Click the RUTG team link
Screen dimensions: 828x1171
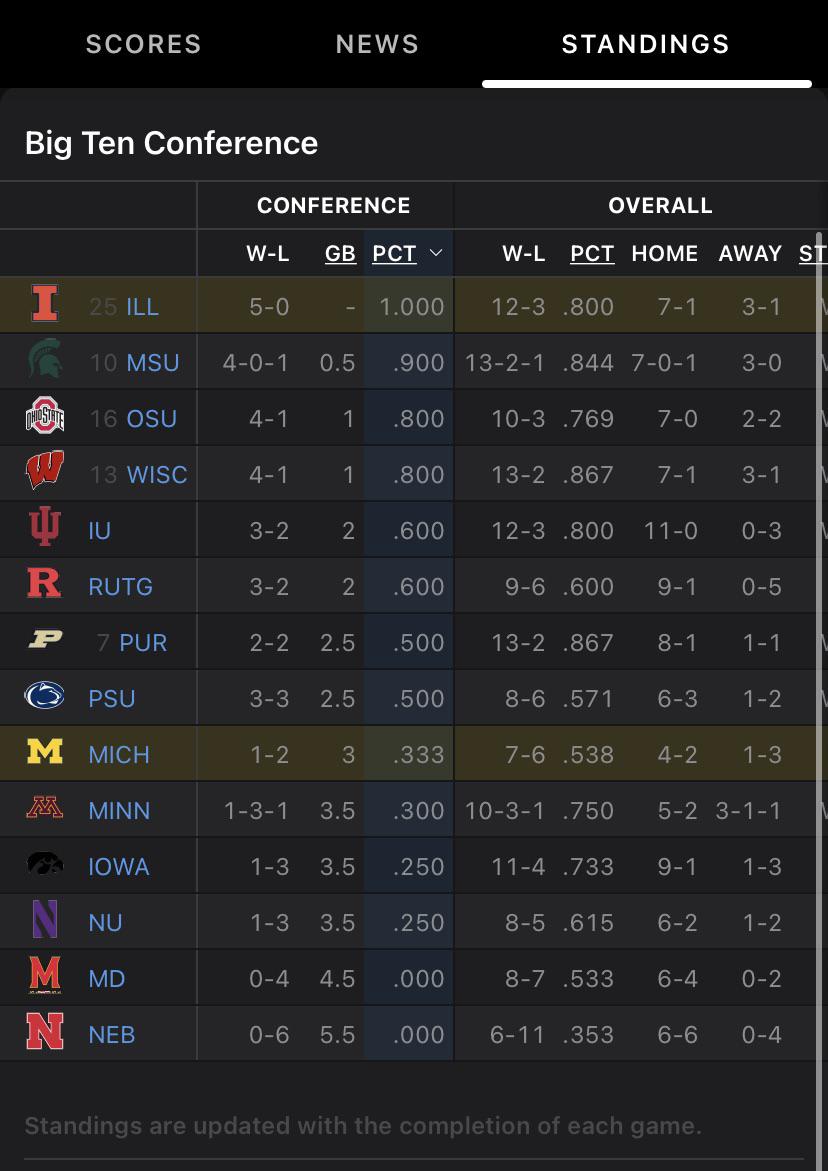(x=120, y=586)
